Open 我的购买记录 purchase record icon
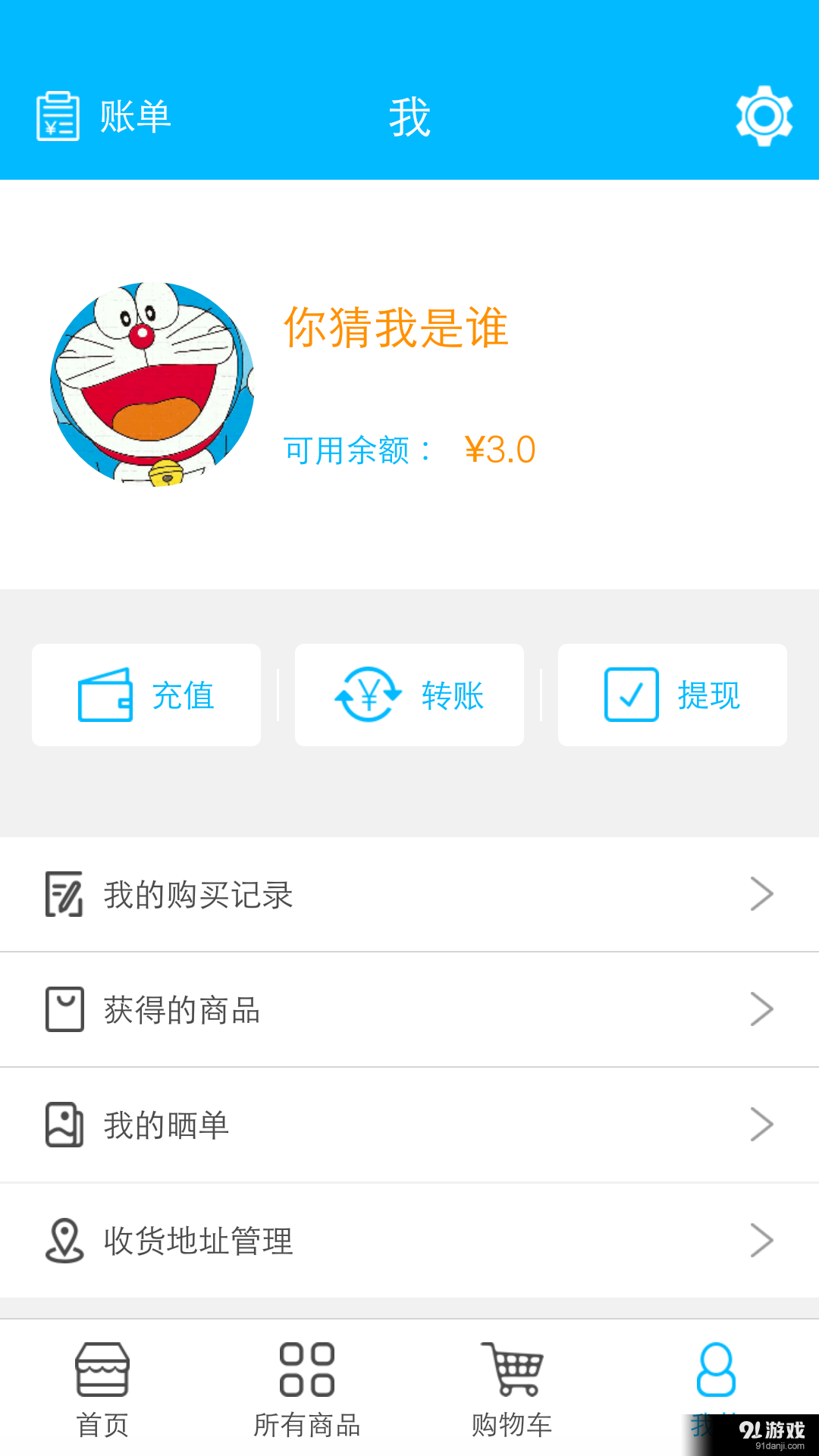Screen dimensions: 819x1456 [x=64, y=895]
